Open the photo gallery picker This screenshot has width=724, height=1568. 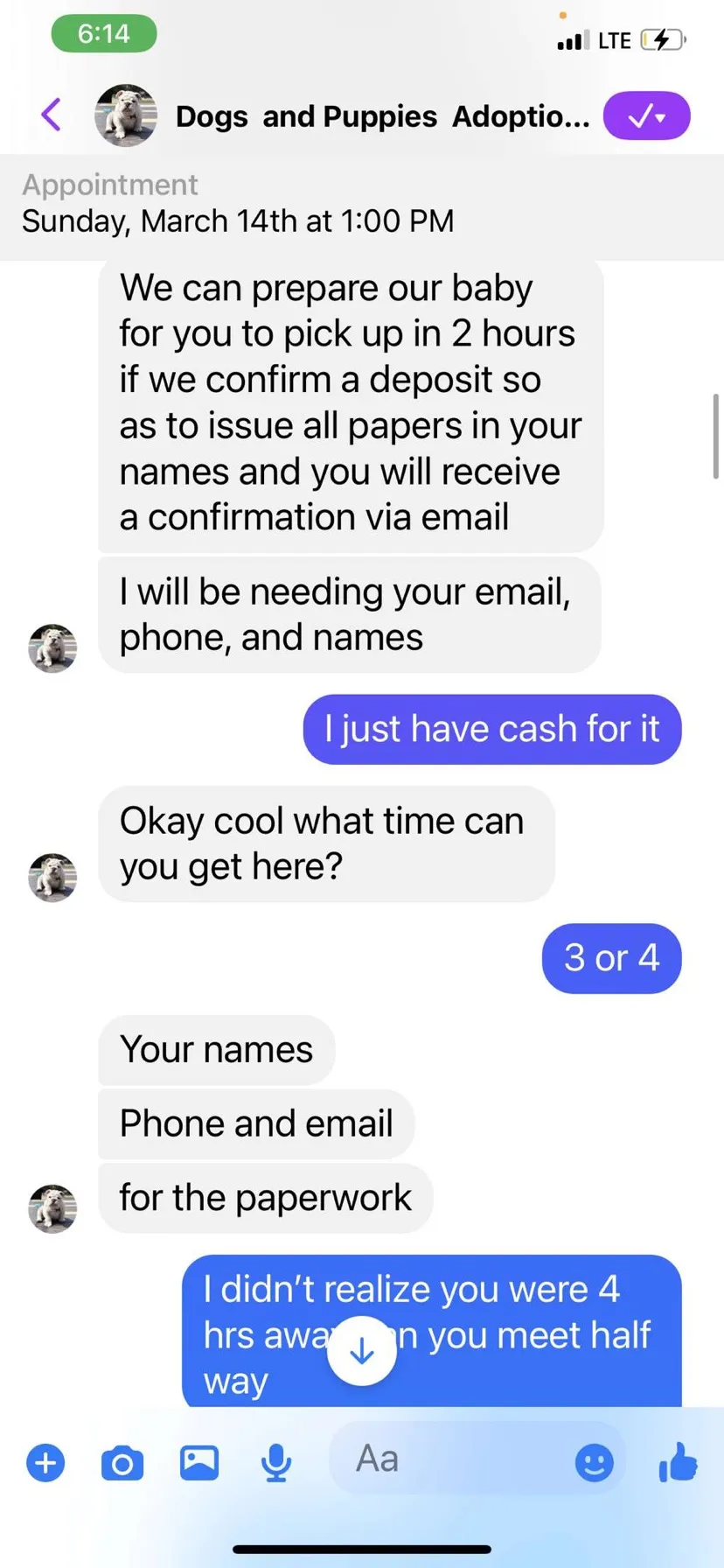[x=199, y=1463]
